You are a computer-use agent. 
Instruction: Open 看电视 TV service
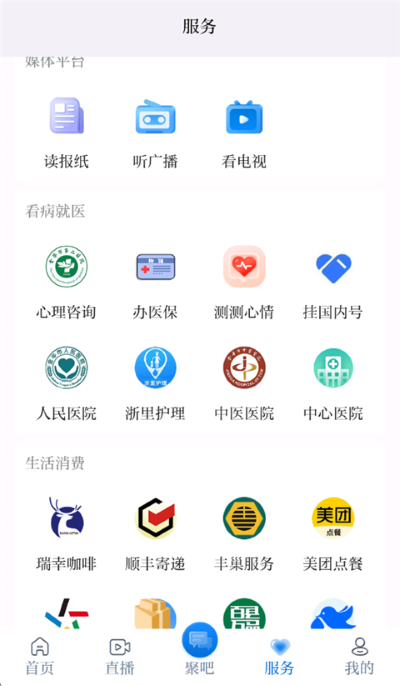(x=244, y=133)
